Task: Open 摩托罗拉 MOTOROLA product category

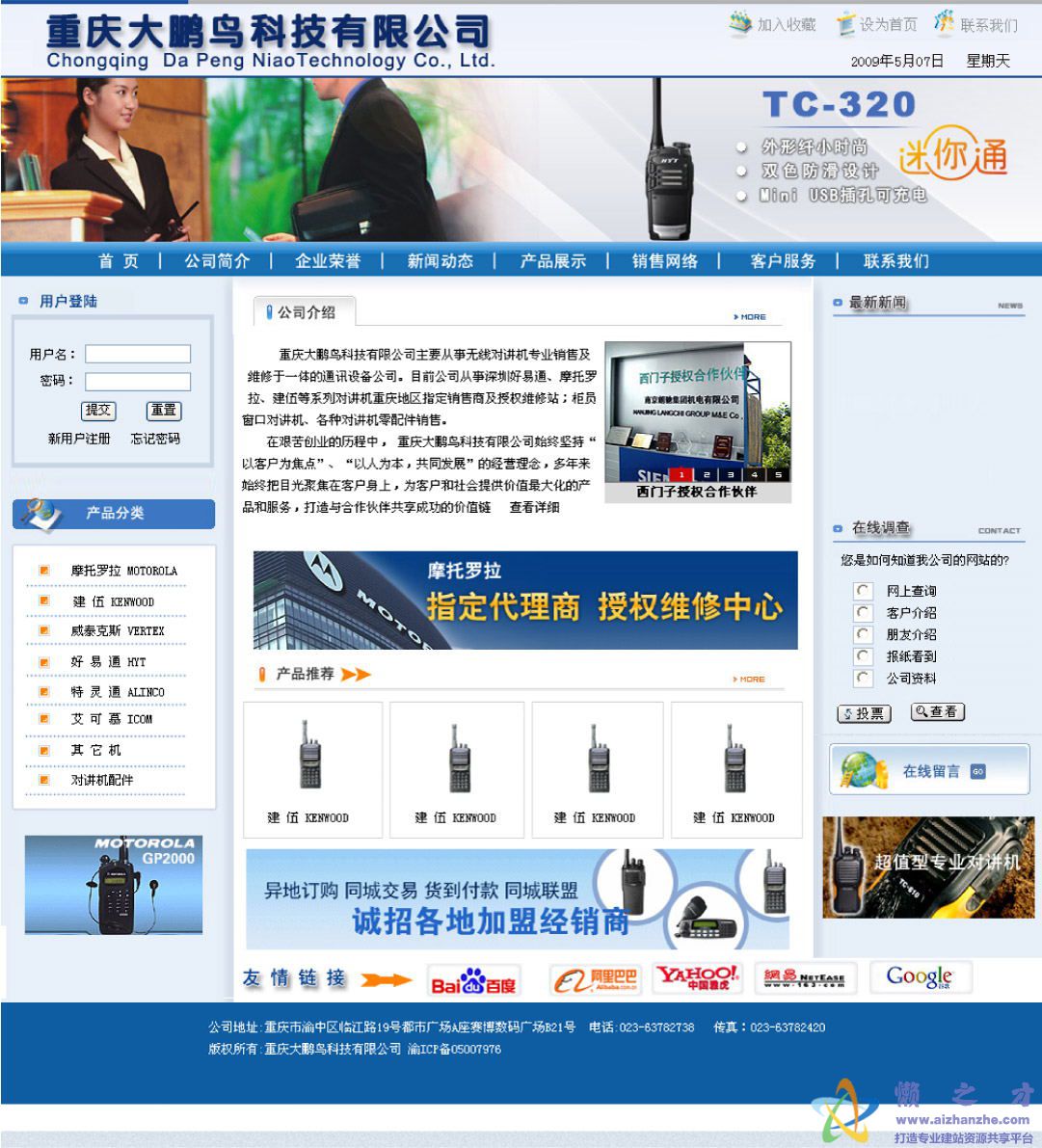Action: point(123,571)
